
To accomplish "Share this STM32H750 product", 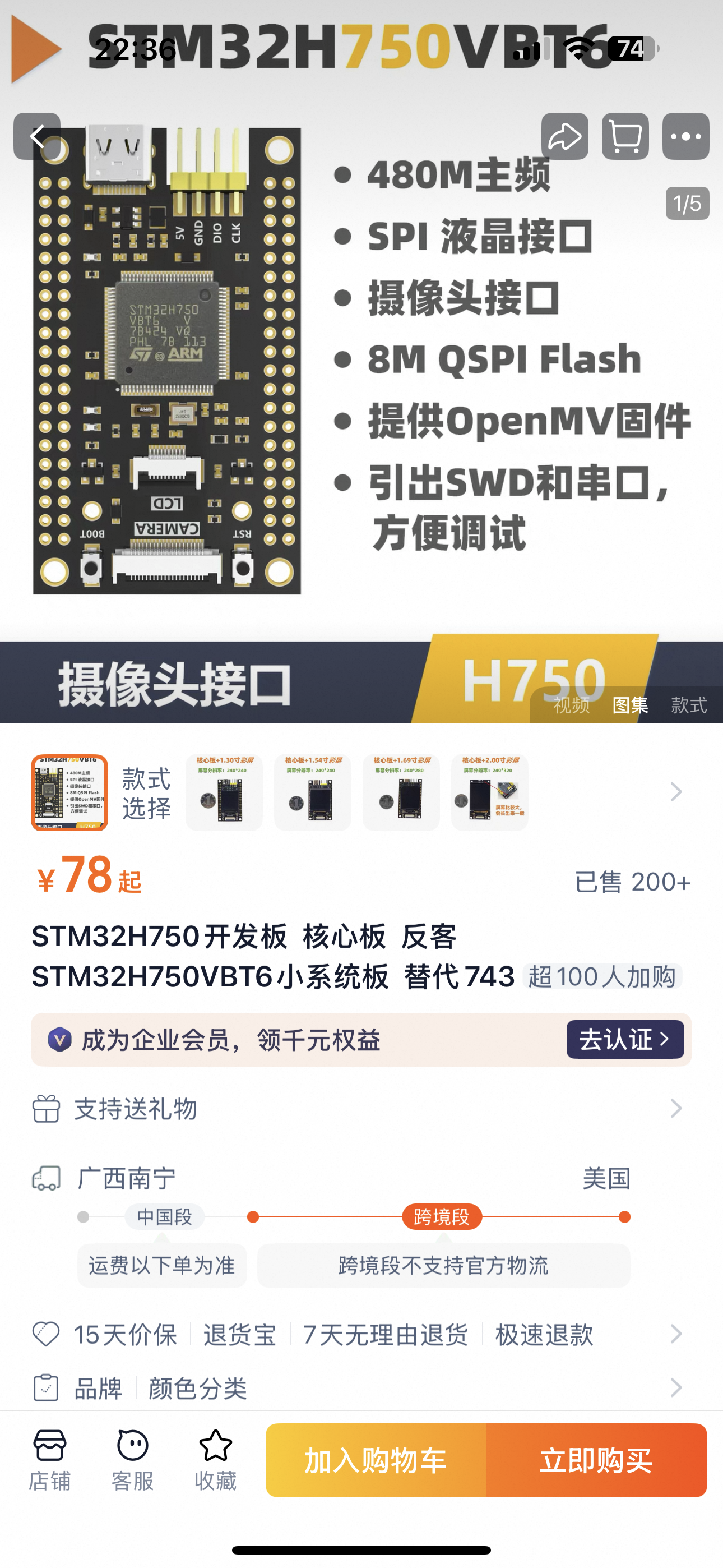I will pyautogui.click(x=565, y=136).
